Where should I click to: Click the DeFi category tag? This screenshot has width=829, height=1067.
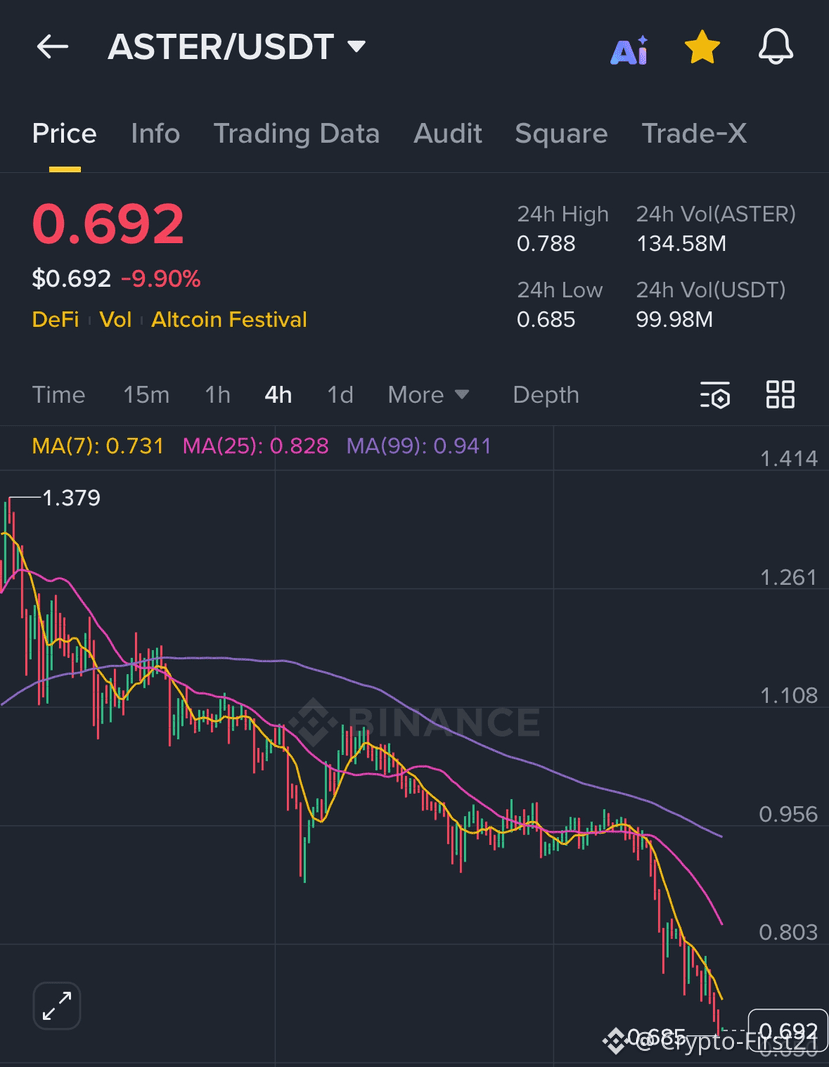click(x=55, y=319)
